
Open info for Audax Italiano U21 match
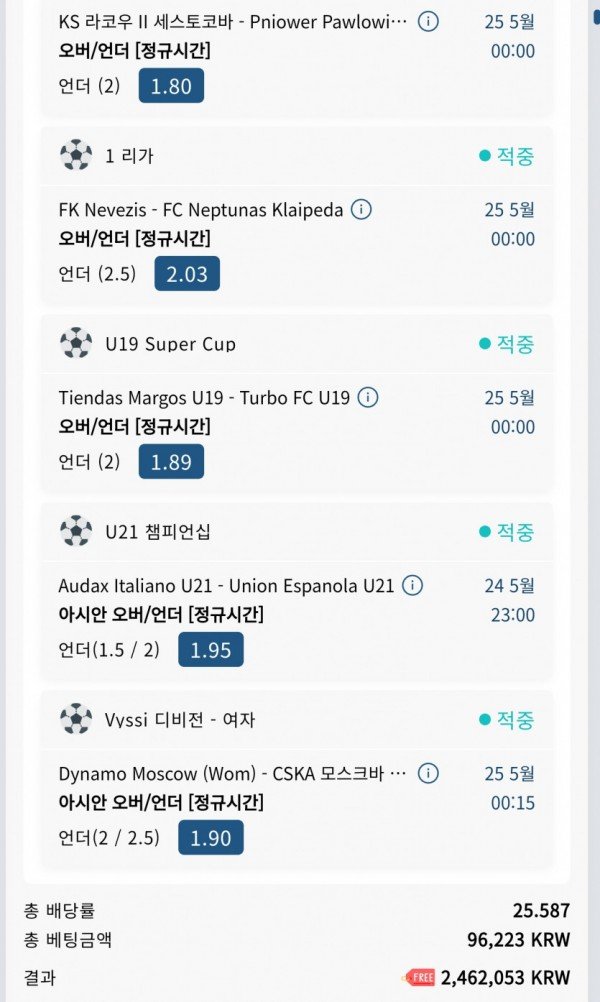[x=412, y=585]
